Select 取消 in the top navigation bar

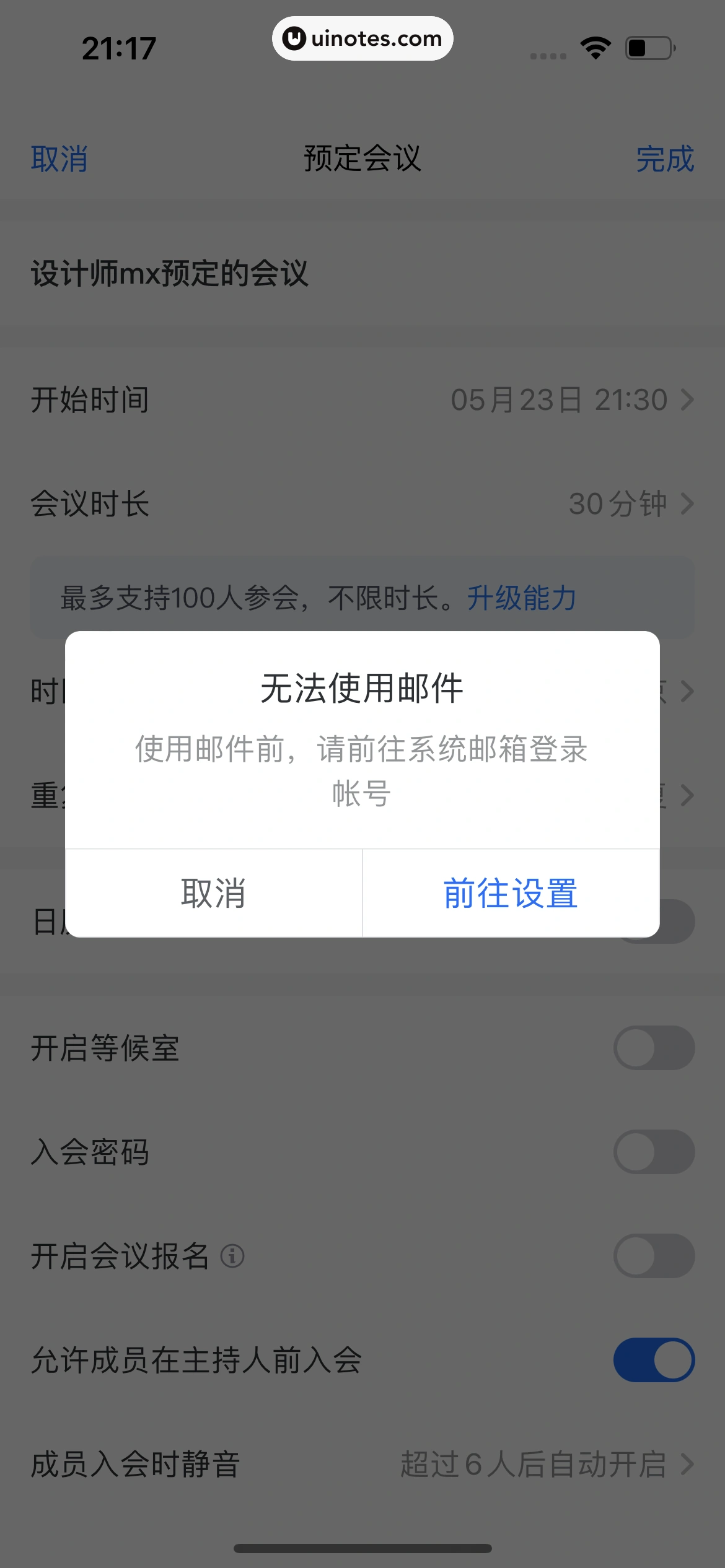coord(59,159)
